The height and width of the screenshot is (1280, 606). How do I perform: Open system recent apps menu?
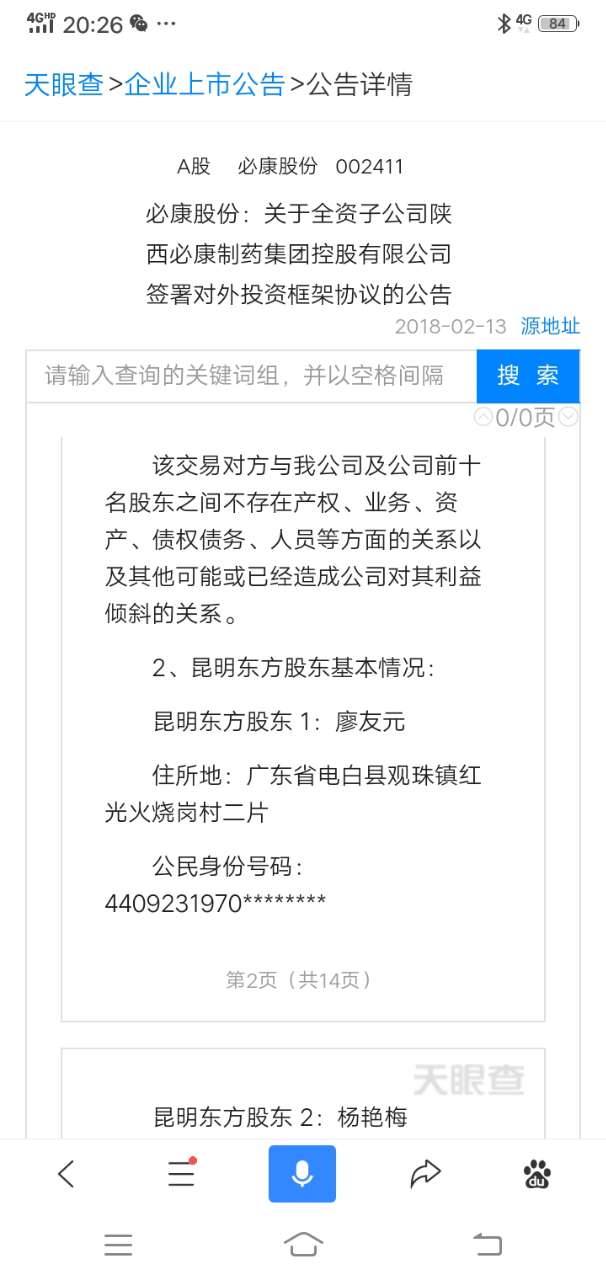[x=118, y=1244]
